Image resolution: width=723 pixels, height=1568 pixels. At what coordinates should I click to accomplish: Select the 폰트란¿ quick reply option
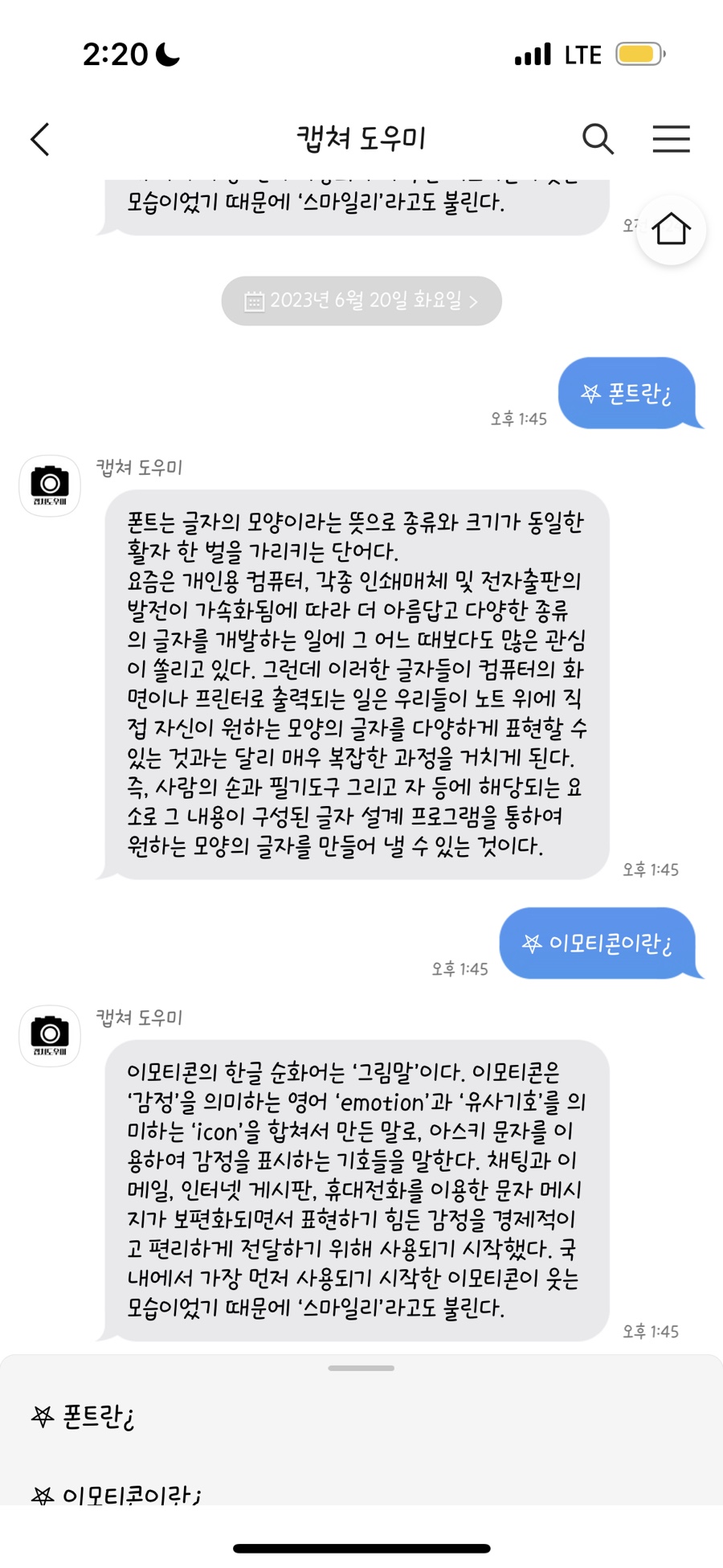pos(84,1417)
